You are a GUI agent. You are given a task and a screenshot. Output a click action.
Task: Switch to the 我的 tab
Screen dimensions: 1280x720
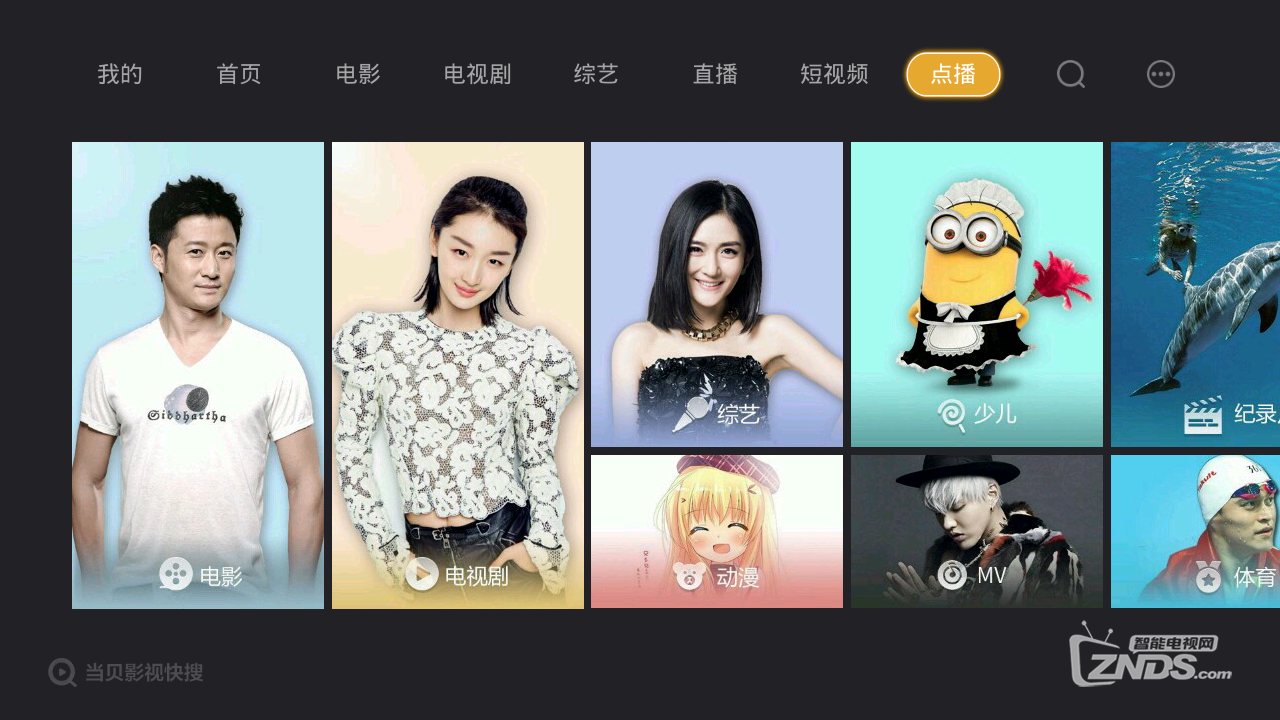click(x=120, y=74)
